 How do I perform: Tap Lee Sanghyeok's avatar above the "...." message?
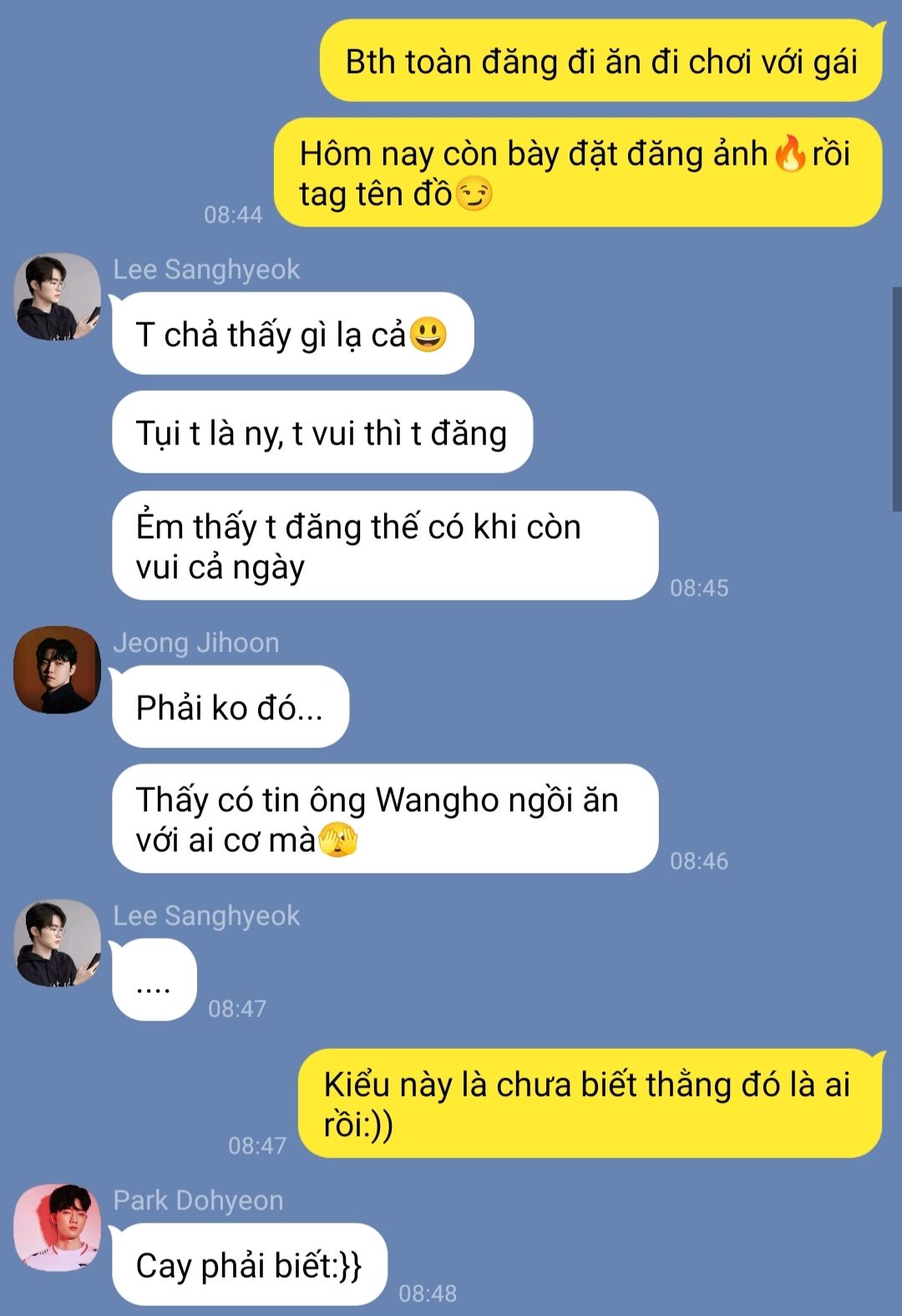57,943
